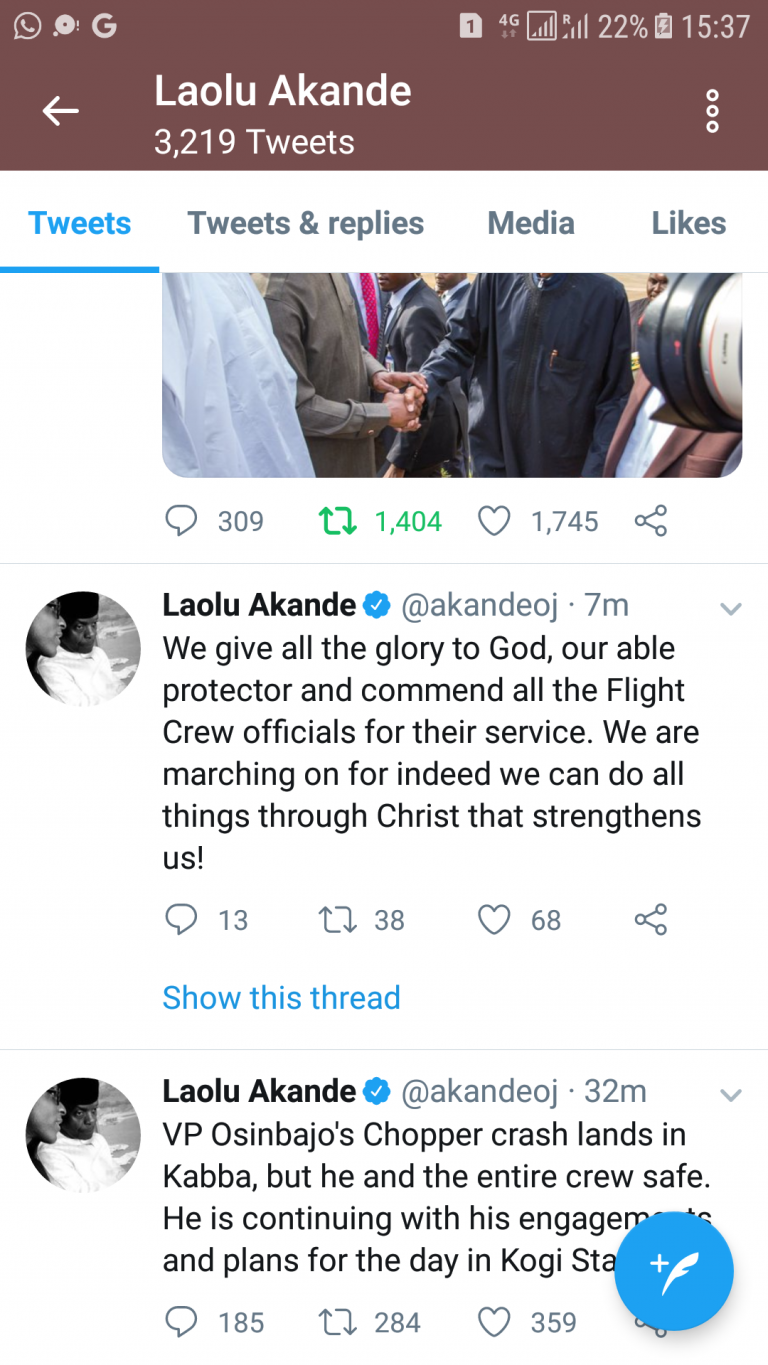Go back using the arrow icon
The width and height of the screenshot is (768, 1365).
pos(60,111)
